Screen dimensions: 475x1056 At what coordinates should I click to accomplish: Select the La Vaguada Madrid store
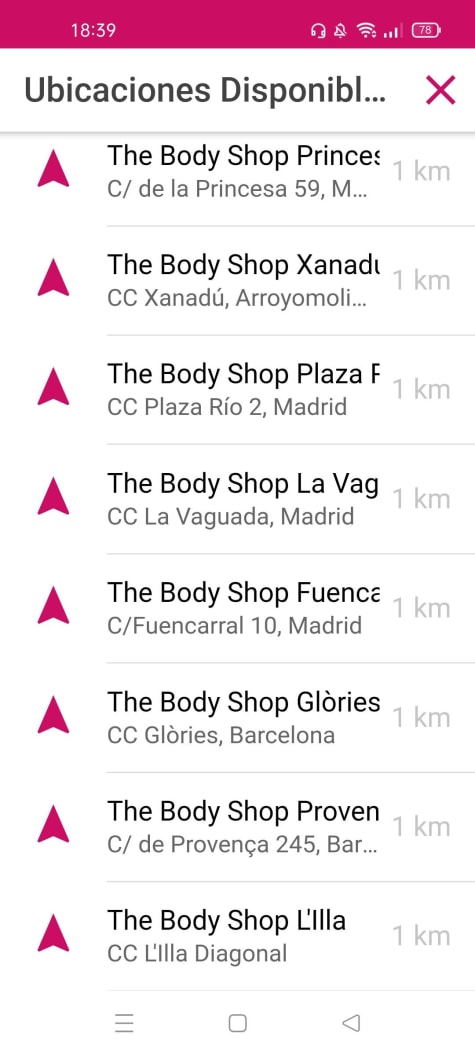(237, 499)
